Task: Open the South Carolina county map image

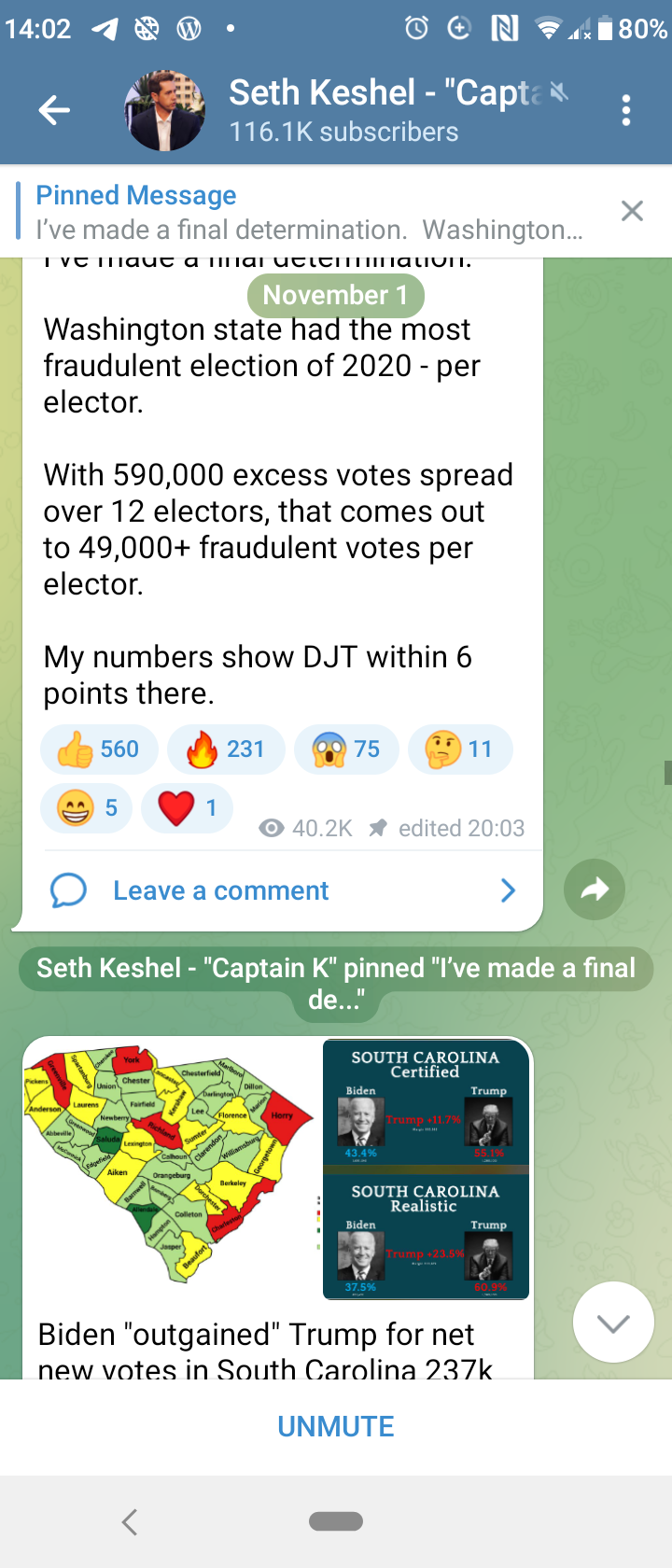Action: tap(168, 1169)
